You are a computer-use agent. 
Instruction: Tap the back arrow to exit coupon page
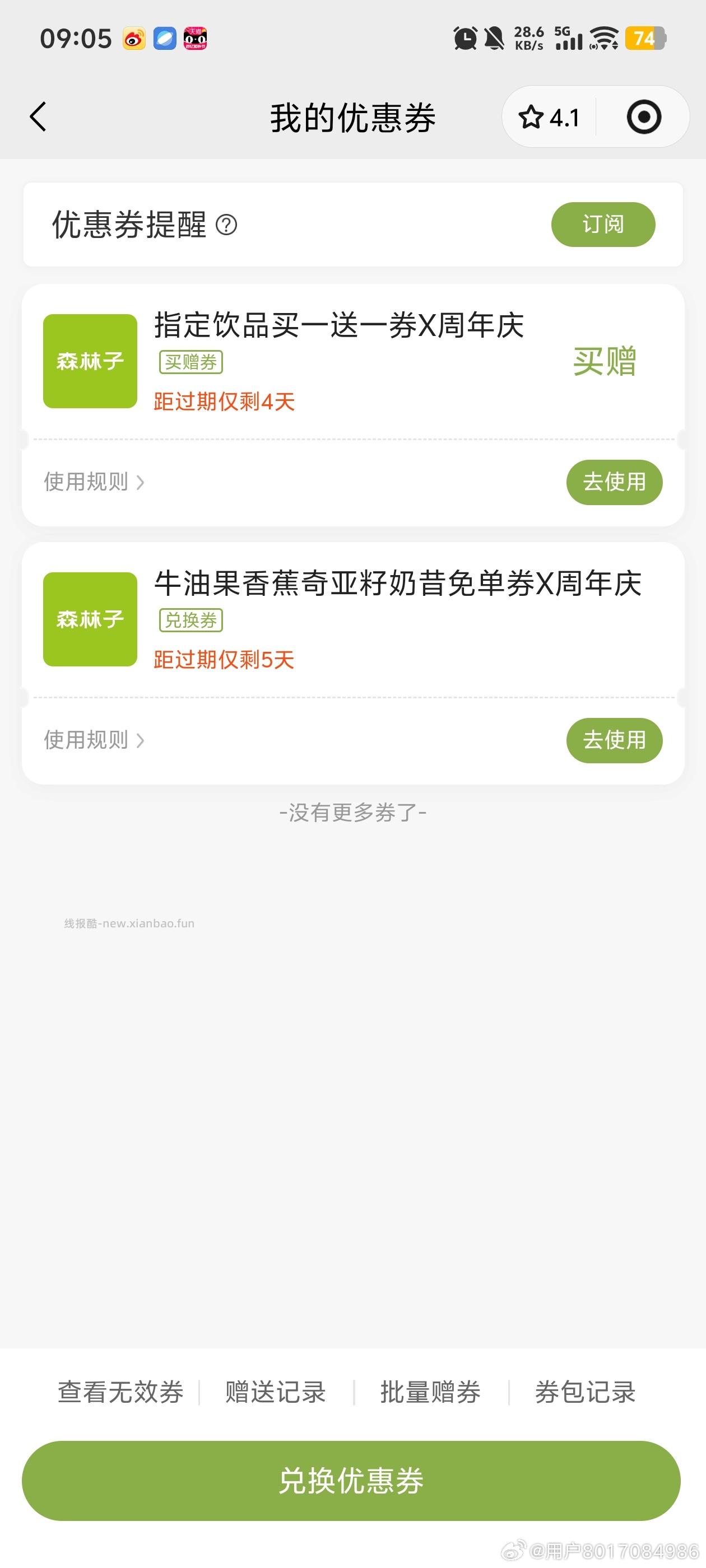click(x=39, y=117)
